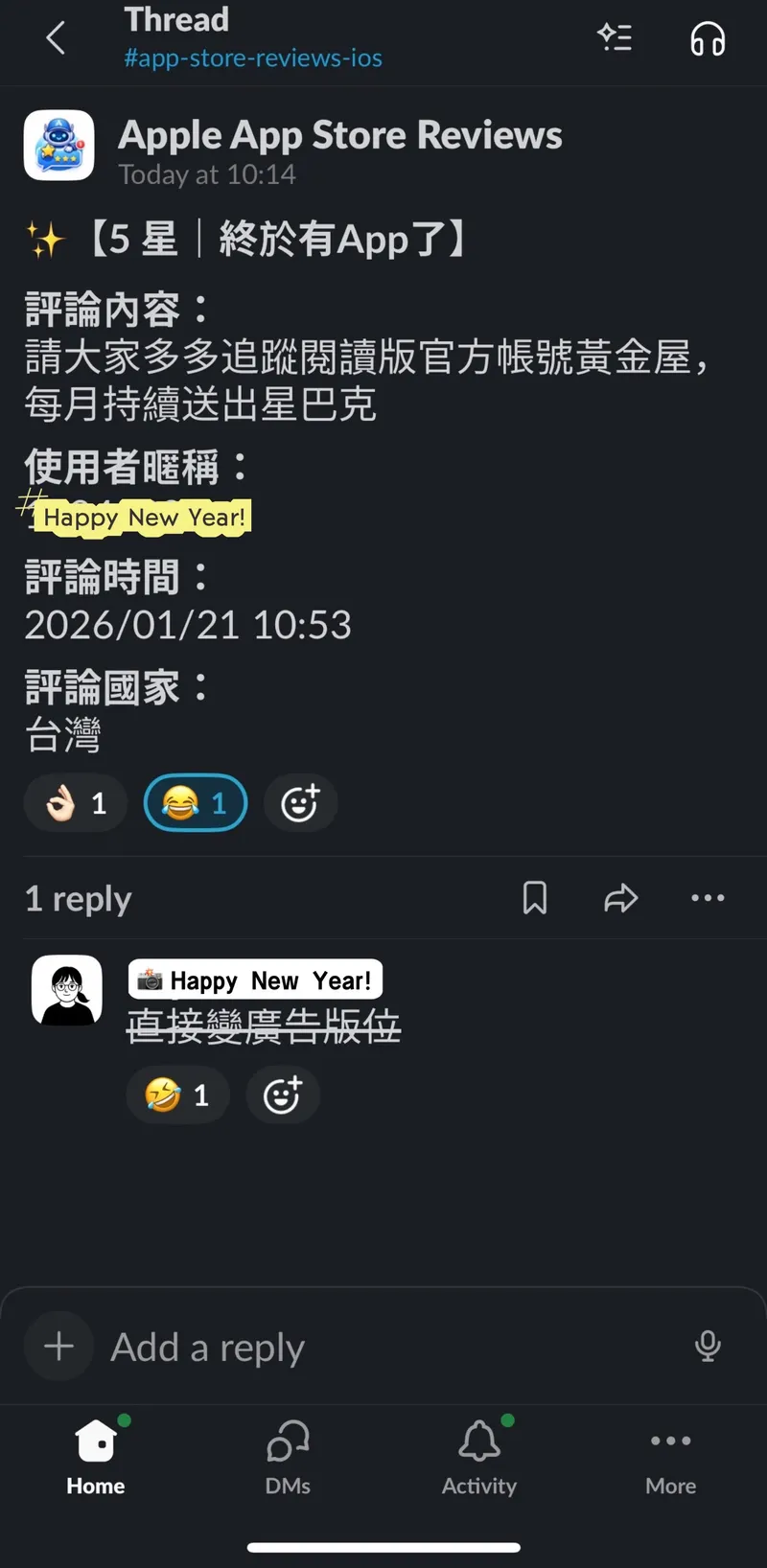Go back from the thread view
This screenshot has height=1568, width=767.
(x=56, y=39)
